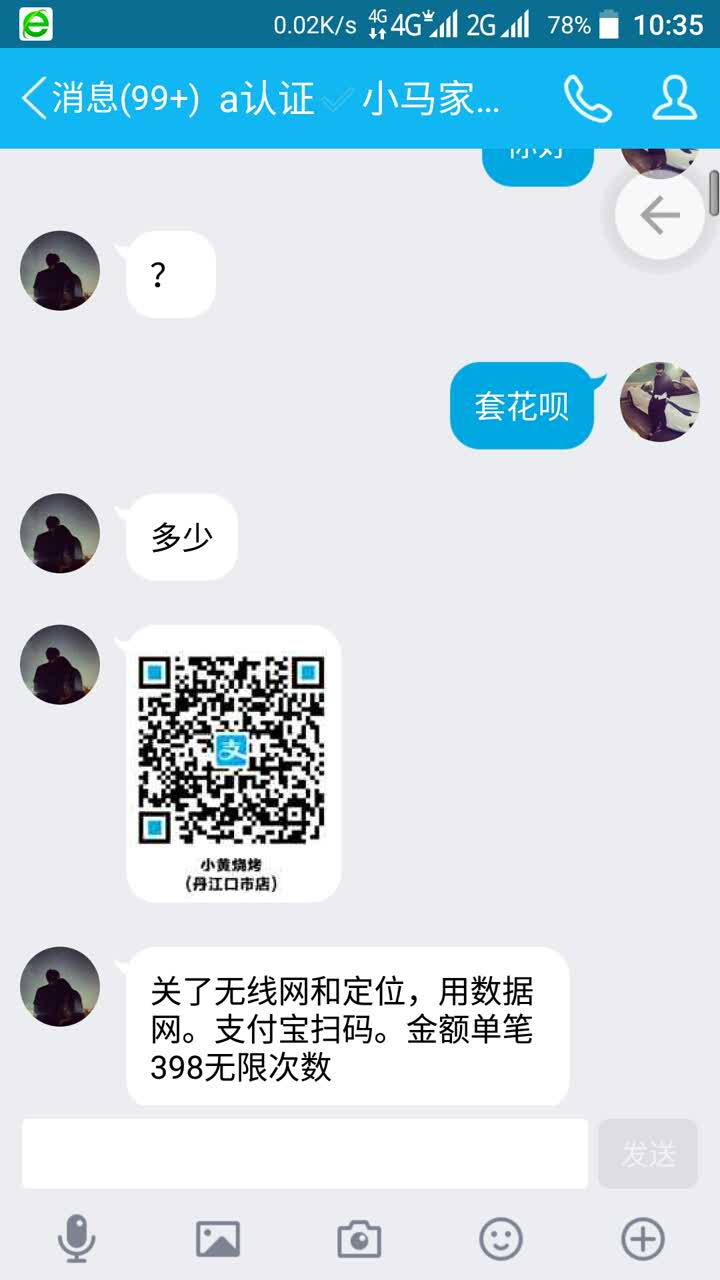View my own avatar beside 套花呗
The width and height of the screenshot is (720, 1280).
click(659, 402)
